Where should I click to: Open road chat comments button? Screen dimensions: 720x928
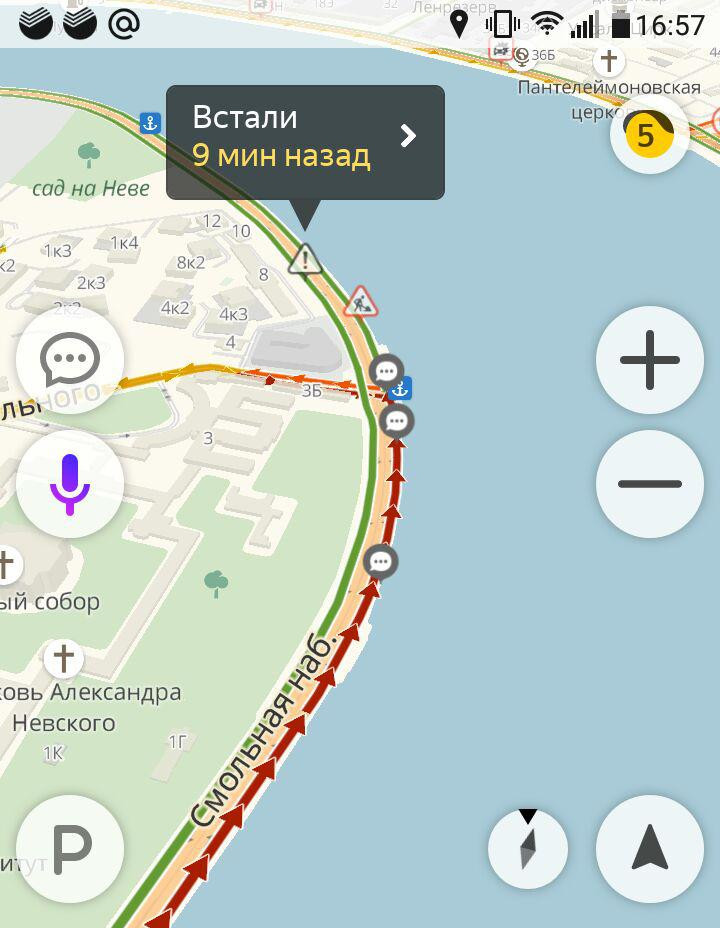click(70, 359)
